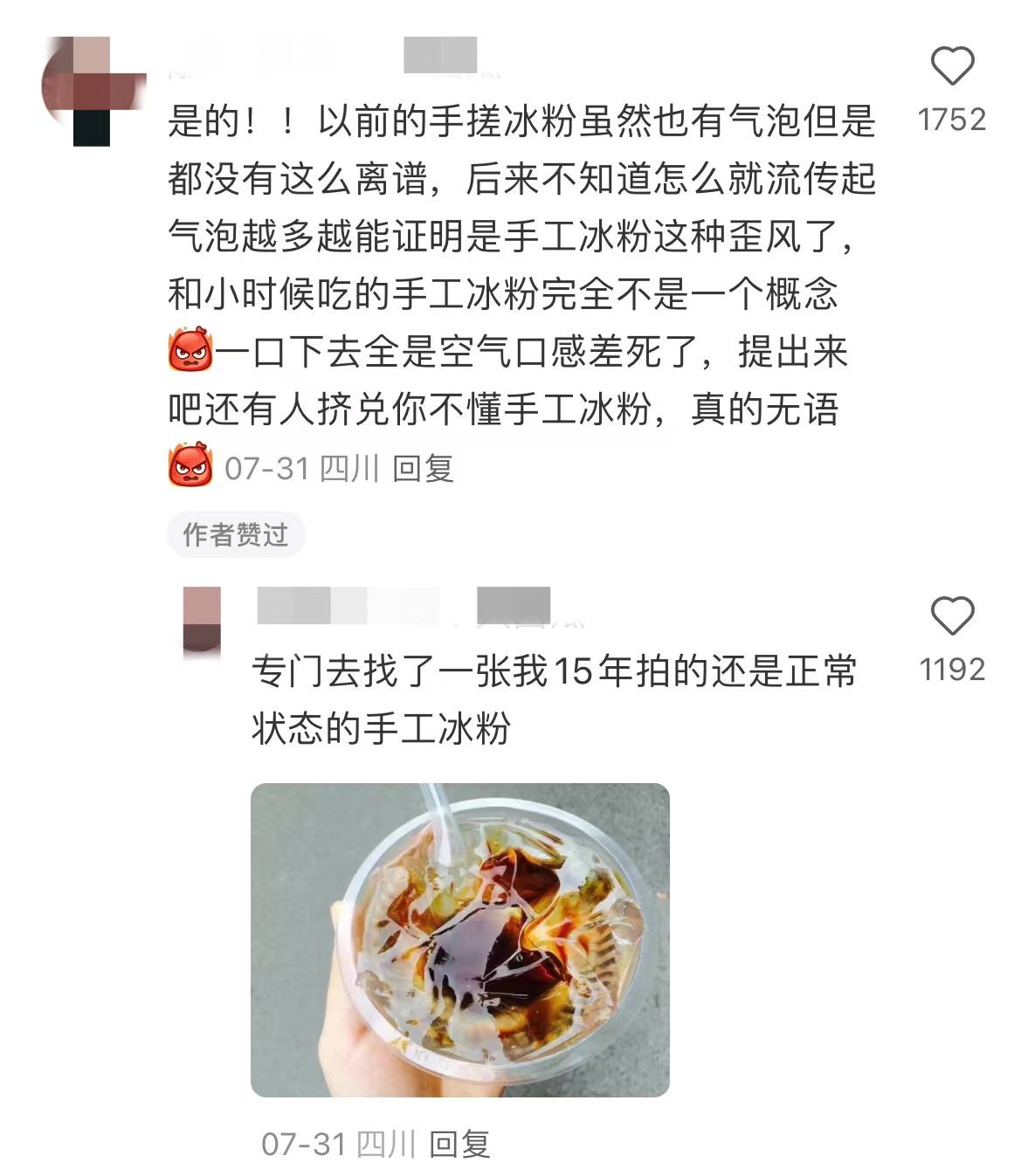Reply to the 手搓冰粉 comment
Screen dimensions: 1021x1176
click(x=423, y=469)
